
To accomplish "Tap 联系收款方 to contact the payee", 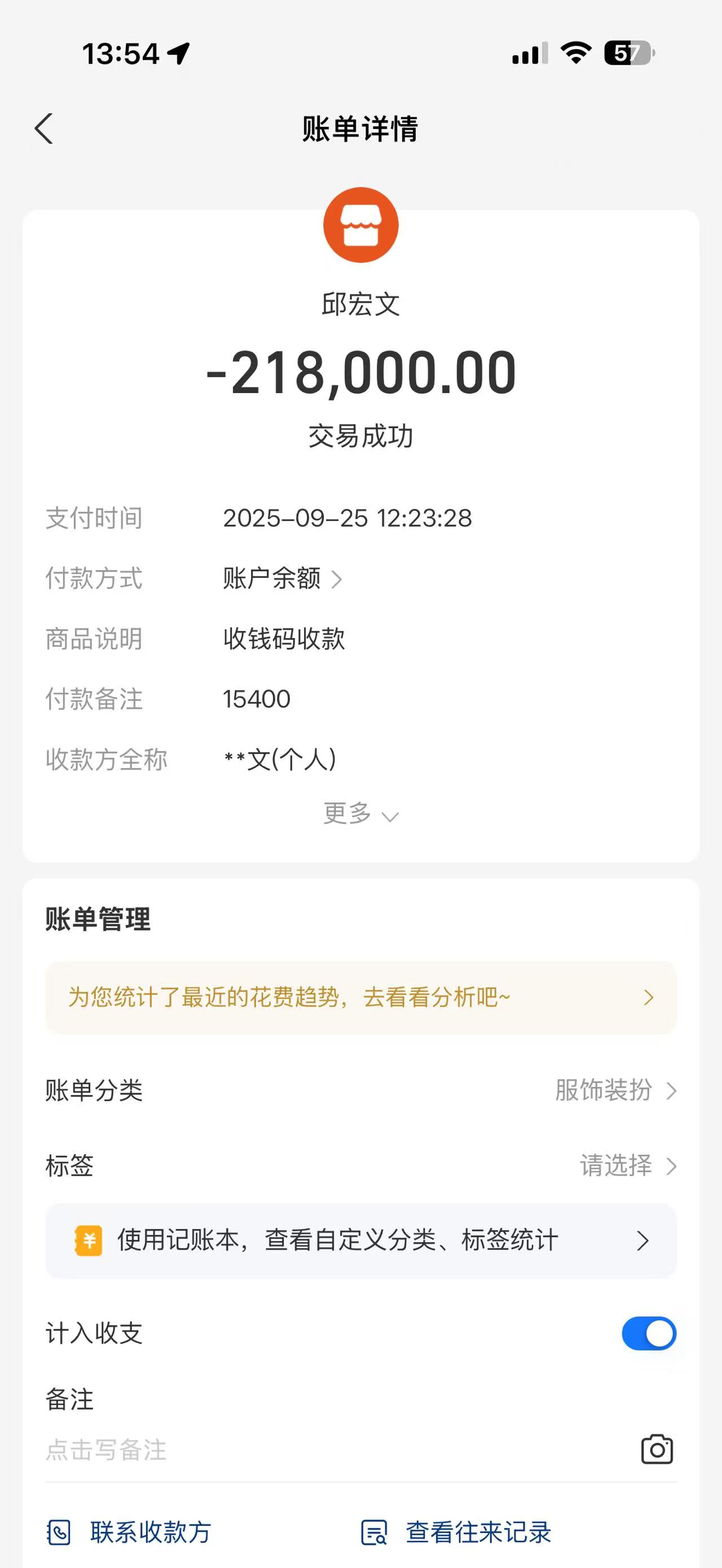I will [130, 1532].
